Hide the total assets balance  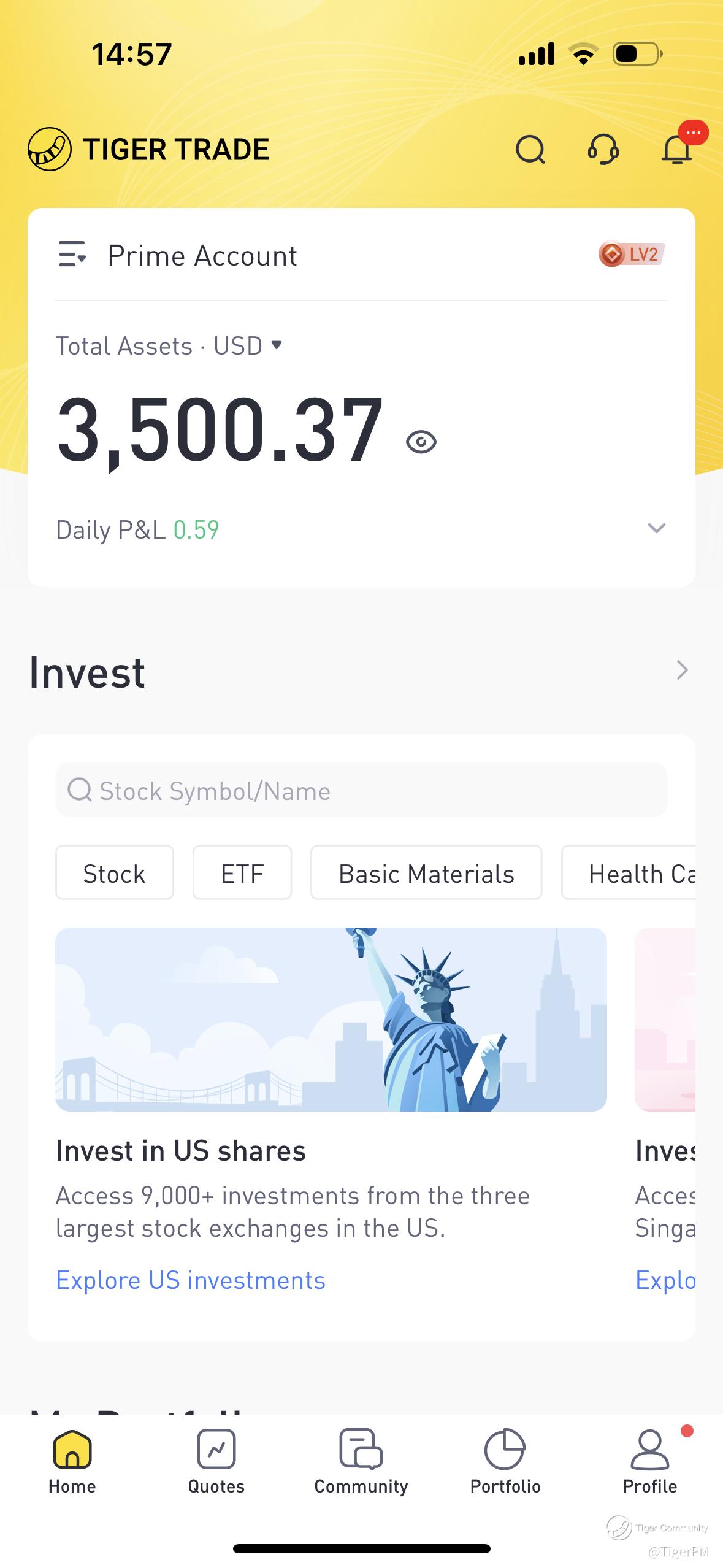[421, 442]
